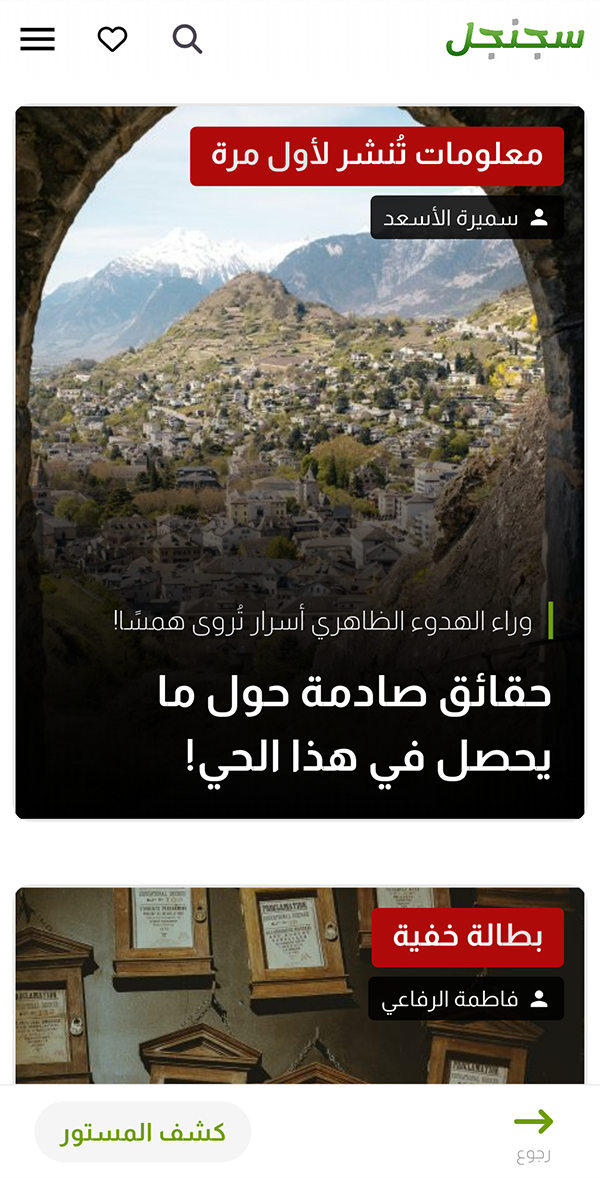
Task: Open the search magnifier
Action: [187, 39]
